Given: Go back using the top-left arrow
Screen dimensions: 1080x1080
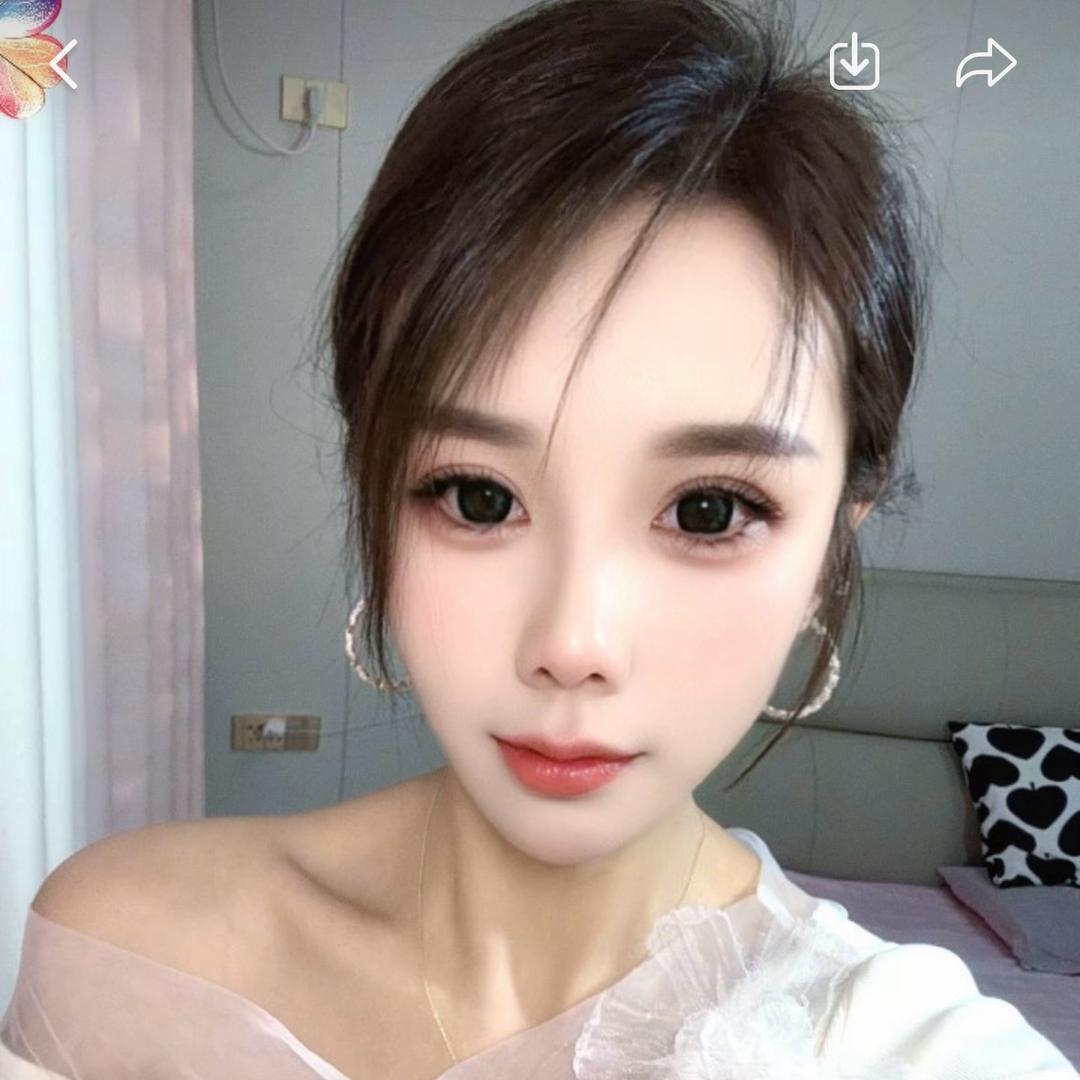Looking at the screenshot, I should click(64, 64).
